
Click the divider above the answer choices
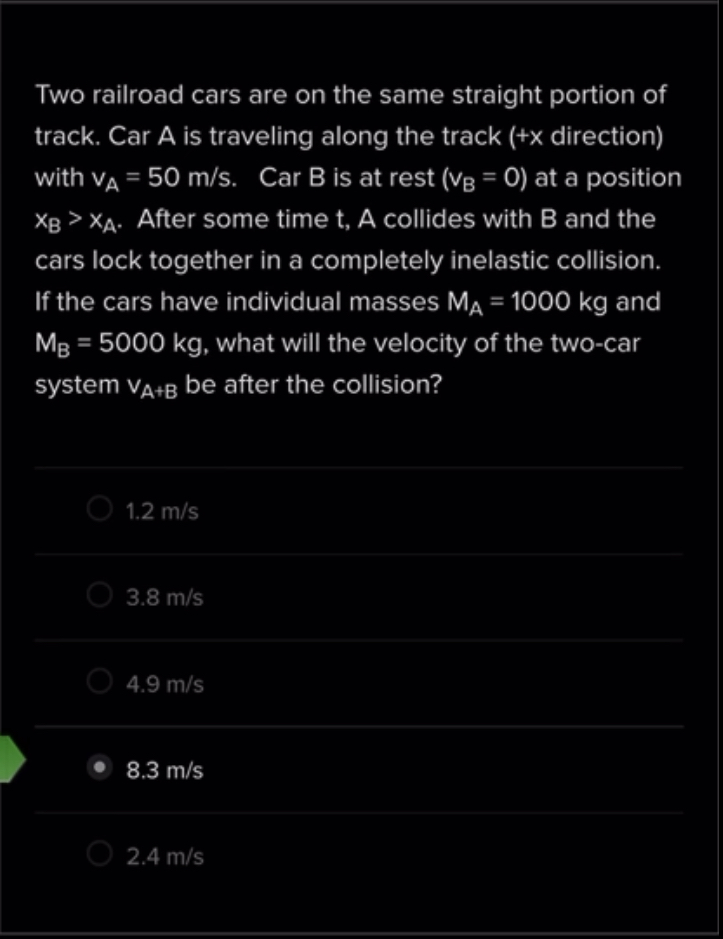coord(360,465)
